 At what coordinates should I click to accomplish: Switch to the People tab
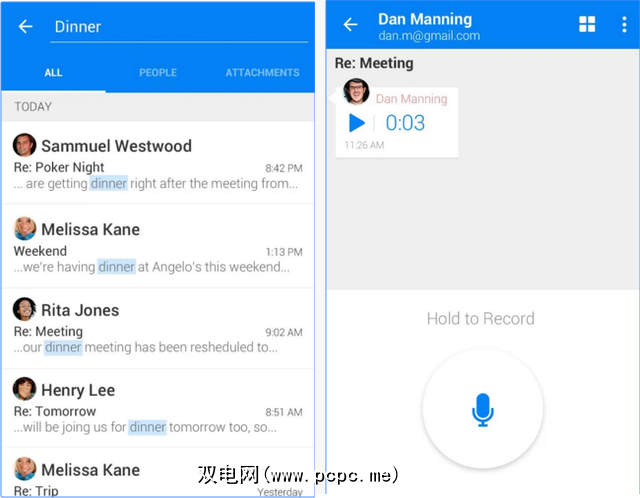158,73
